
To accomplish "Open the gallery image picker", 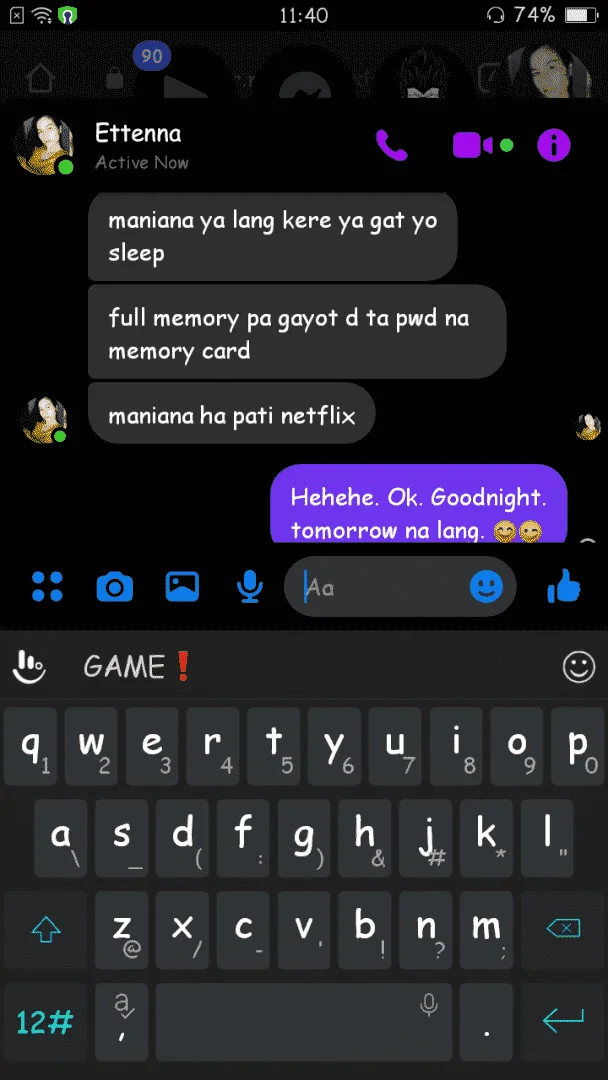I will [182, 587].
